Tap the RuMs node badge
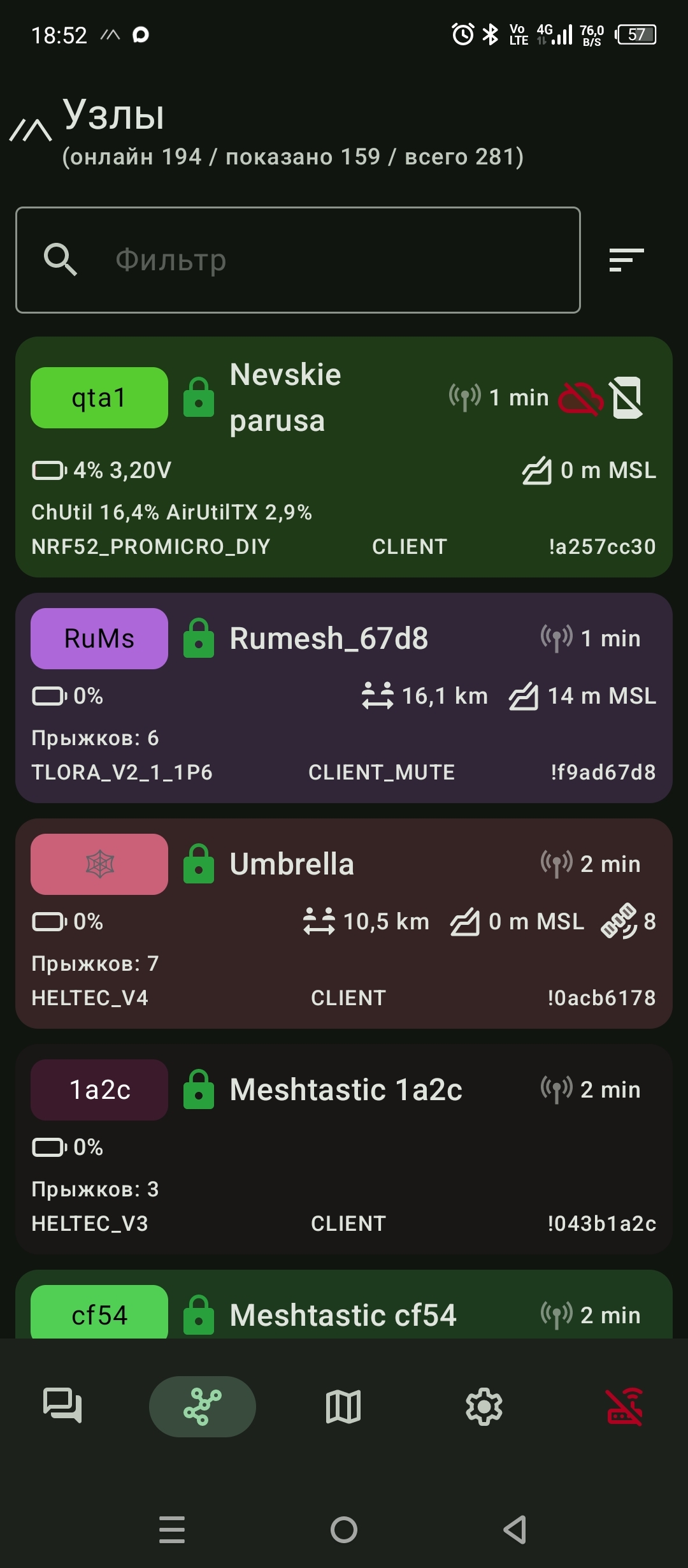Viewport: 688px width, 1568px height. click(99, 639)
